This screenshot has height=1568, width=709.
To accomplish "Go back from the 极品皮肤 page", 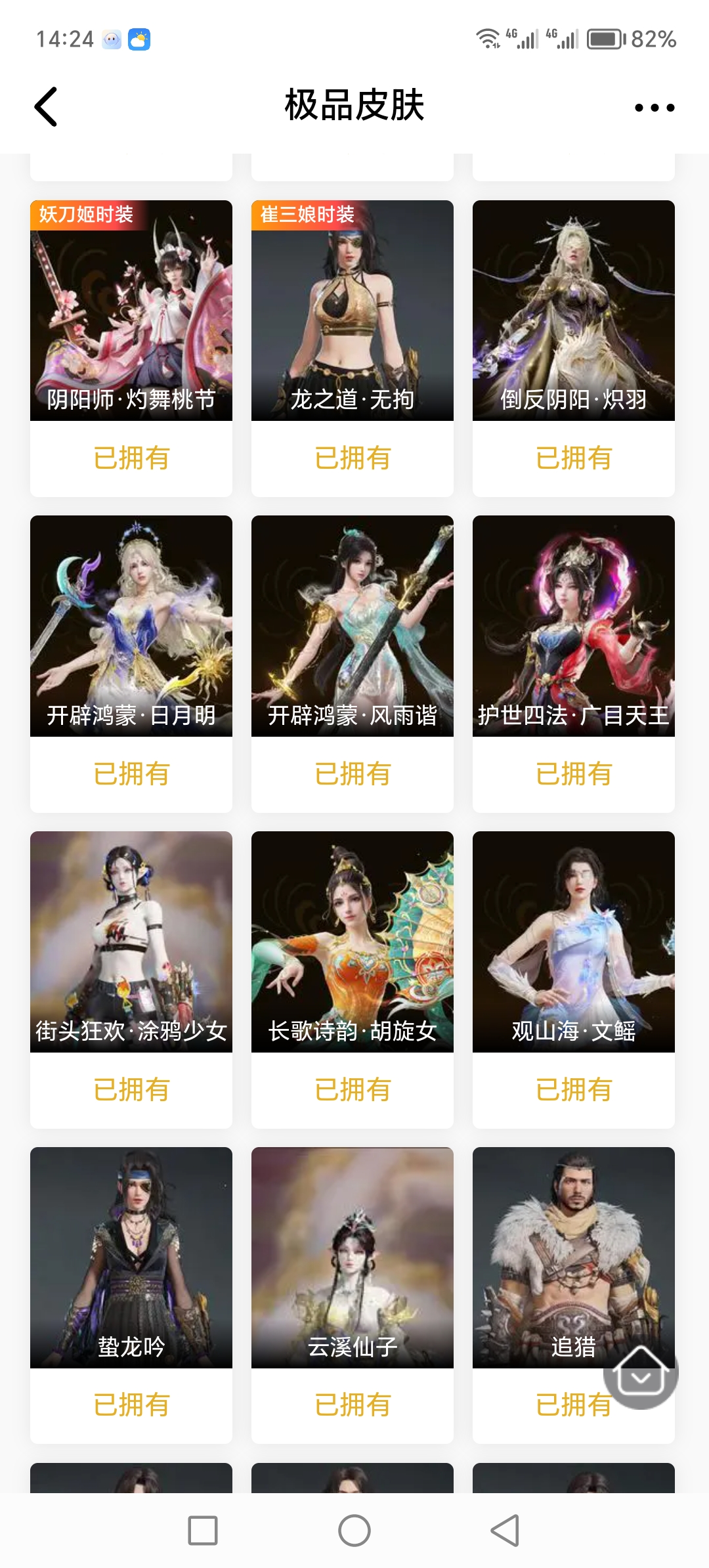I will pos(46,106).
